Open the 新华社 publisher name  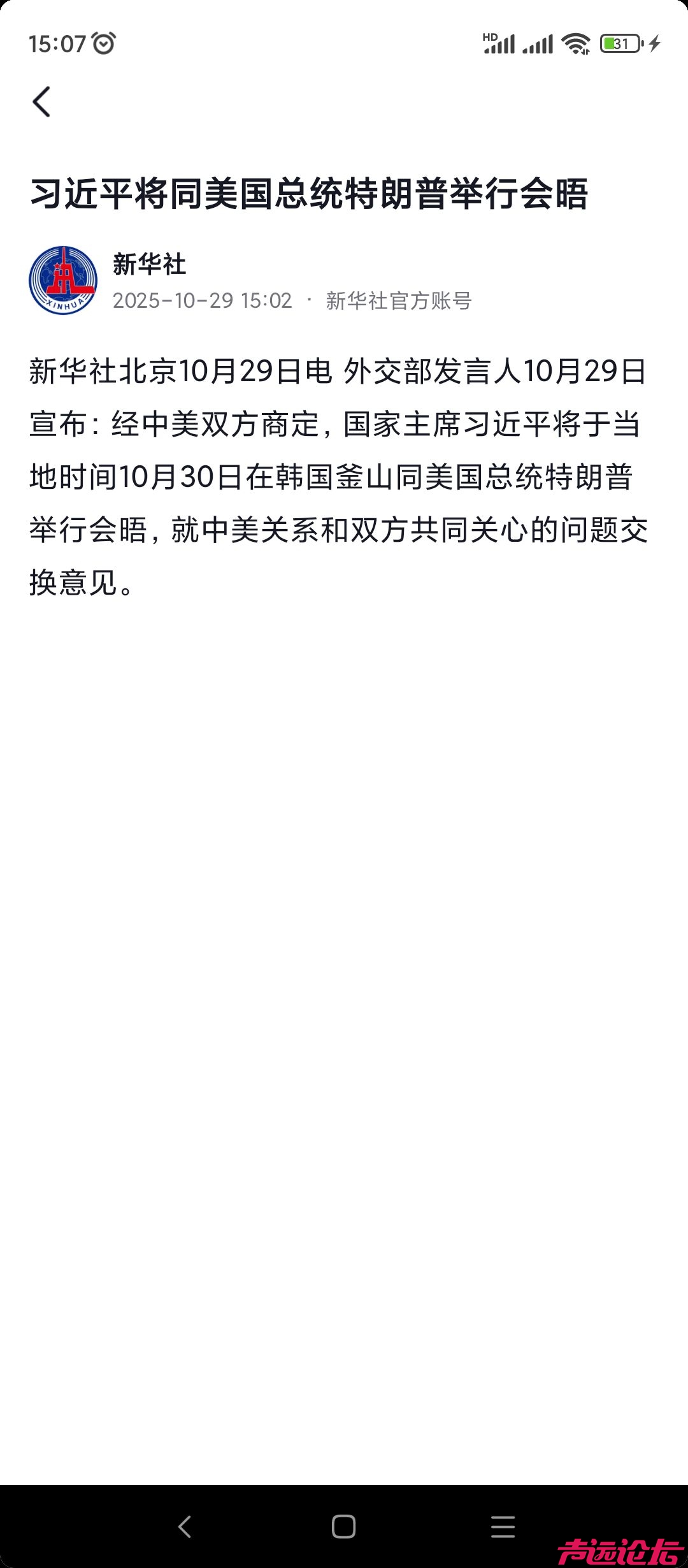click(149, 264)
